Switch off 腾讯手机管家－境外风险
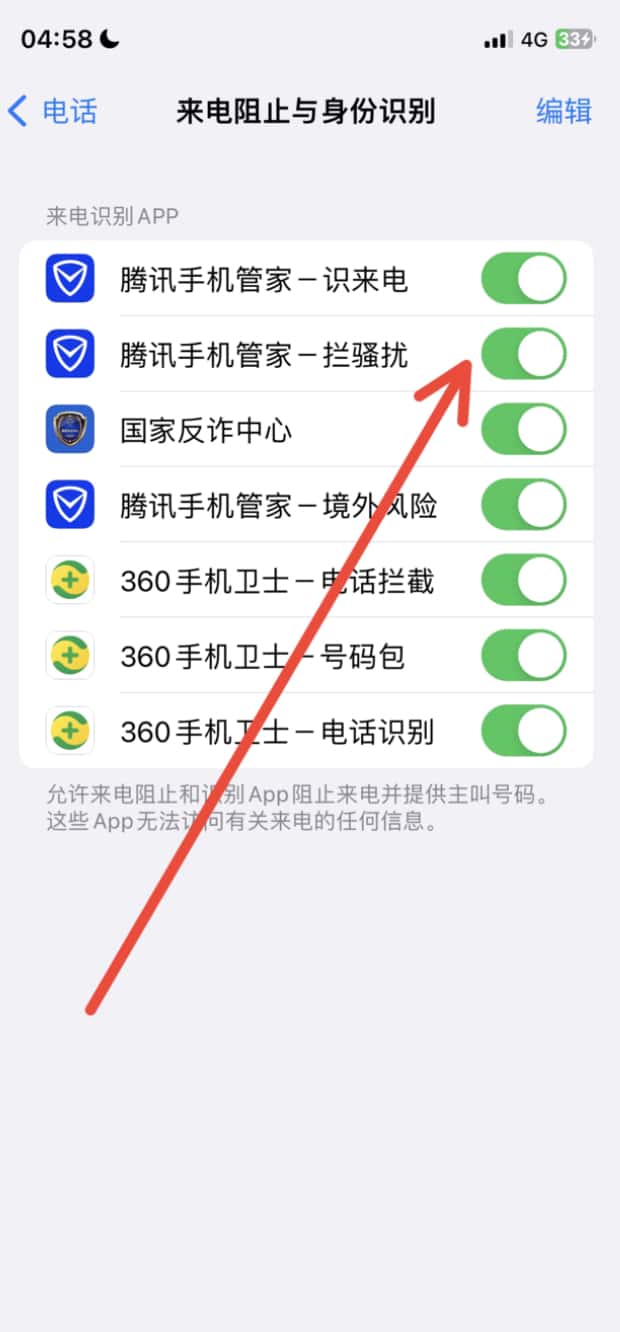This screenshot has height=1332, width=620. pos(523,505)
